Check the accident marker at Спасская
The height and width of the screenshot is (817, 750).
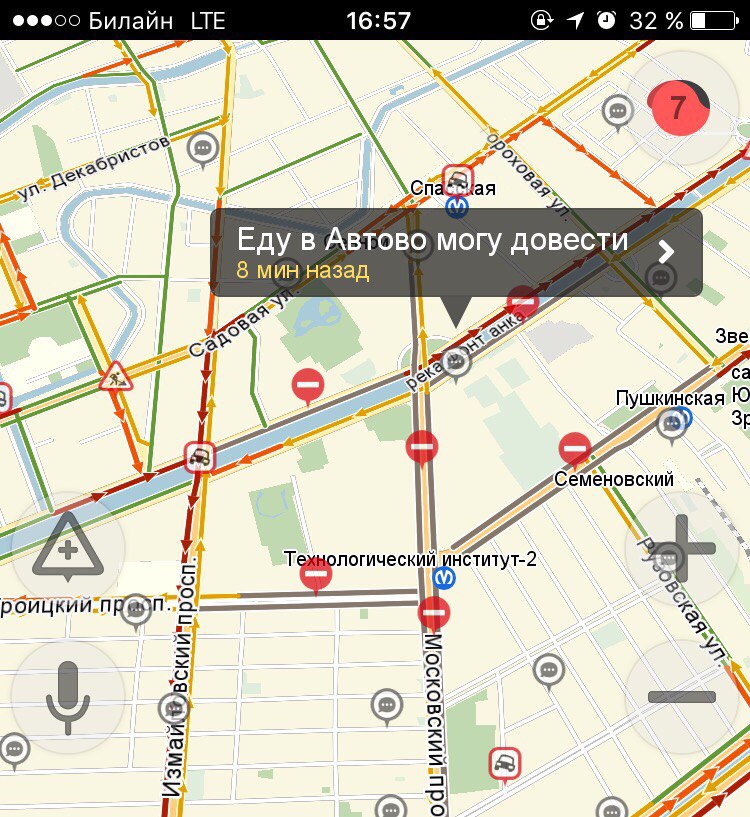coord(457,181)
